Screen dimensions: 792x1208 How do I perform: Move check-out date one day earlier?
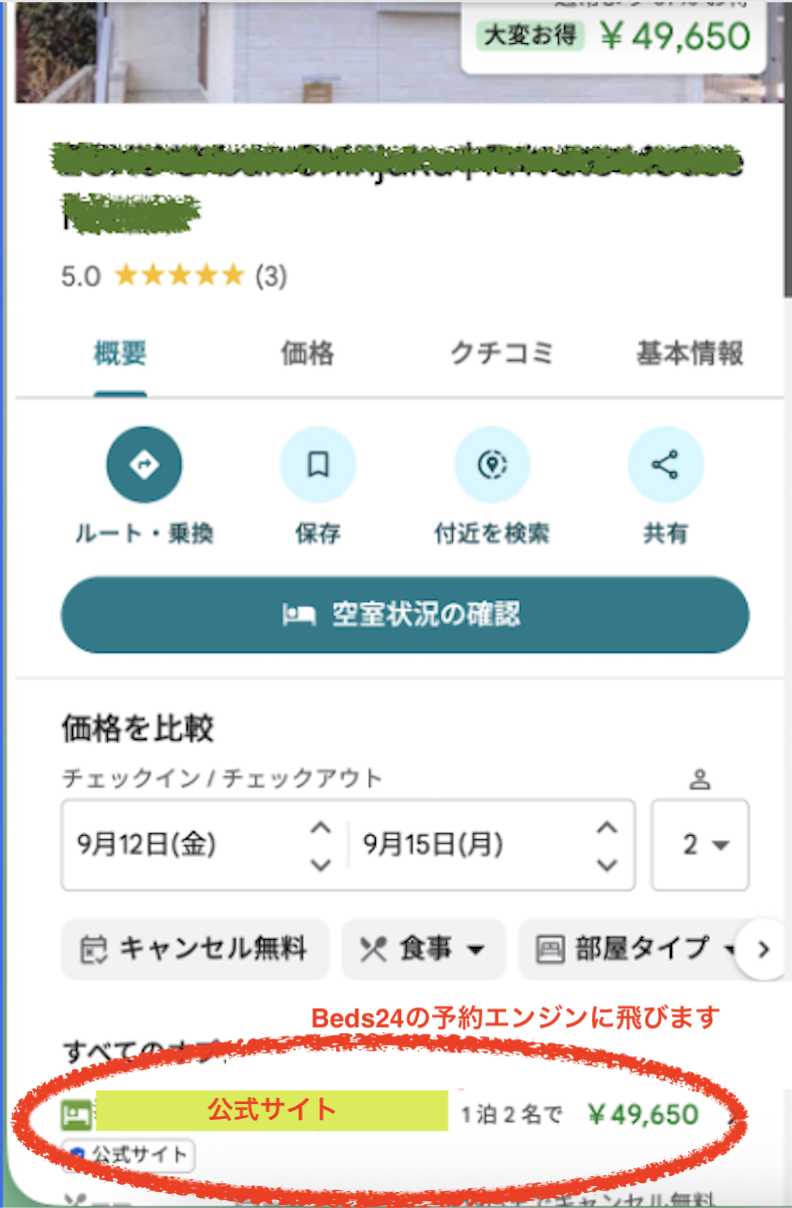(607, 864)
